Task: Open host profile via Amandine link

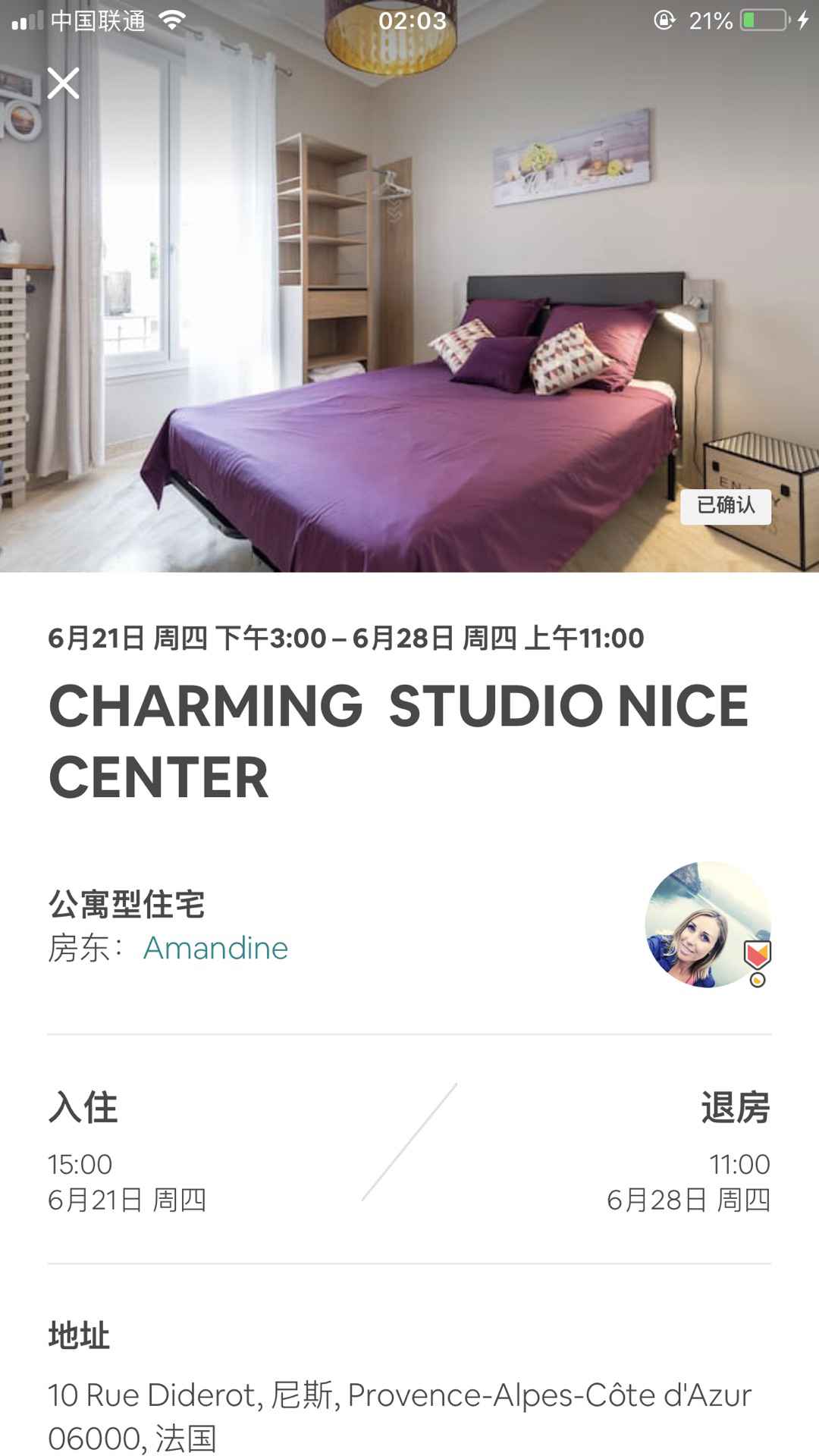Action: click(216, 948)
